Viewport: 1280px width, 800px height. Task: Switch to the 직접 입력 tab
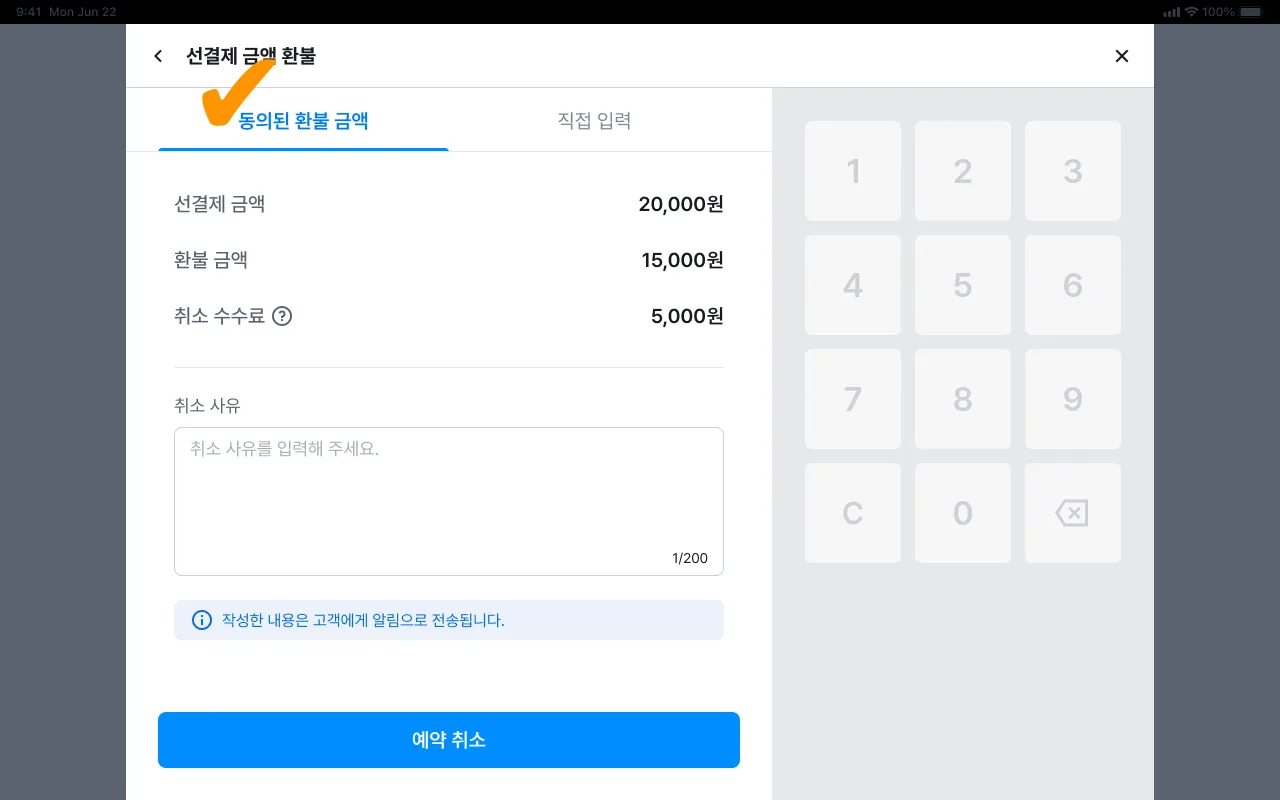594,121
